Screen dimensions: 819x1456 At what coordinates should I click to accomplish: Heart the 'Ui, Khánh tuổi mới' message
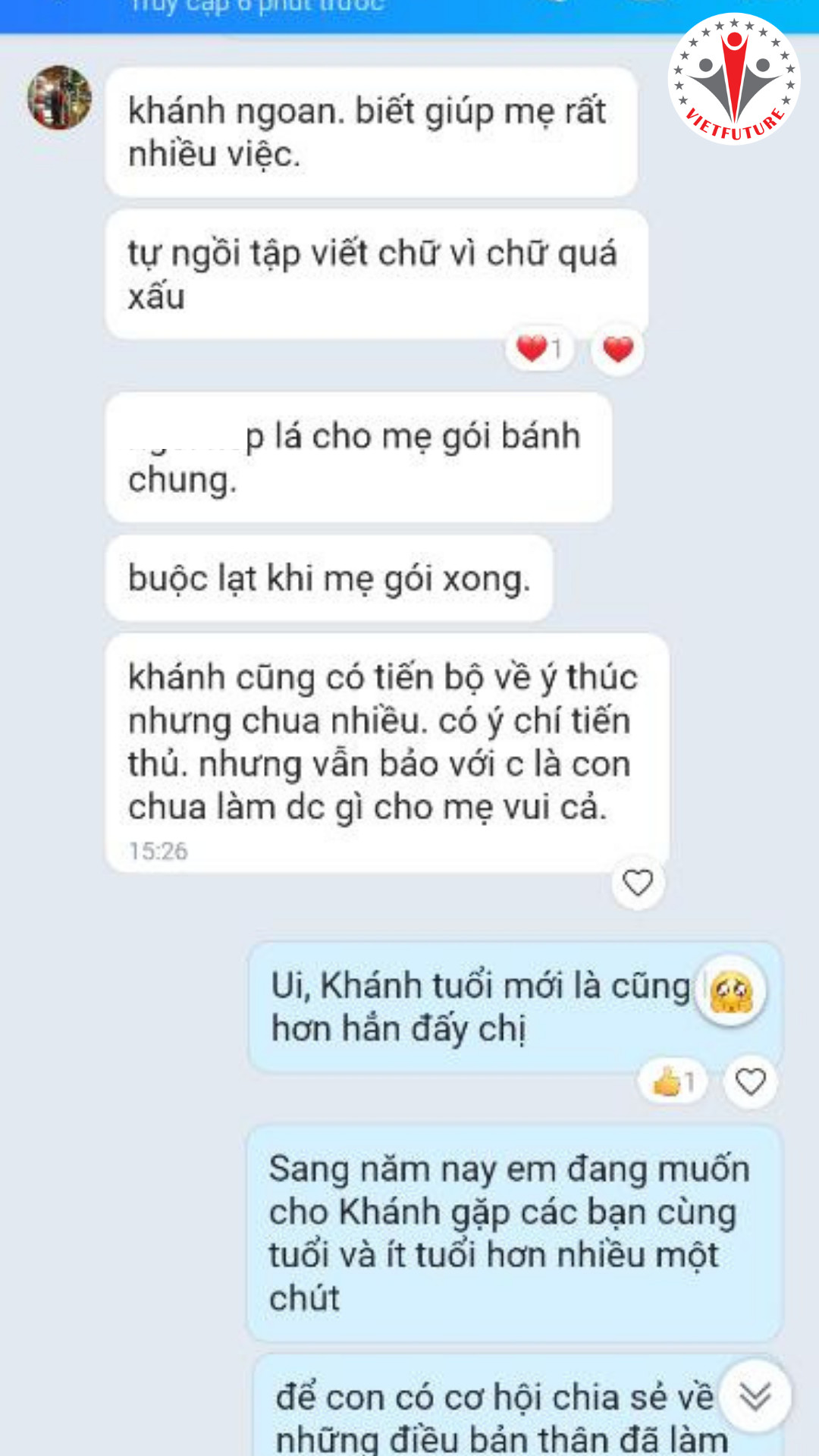(751, 1081)
